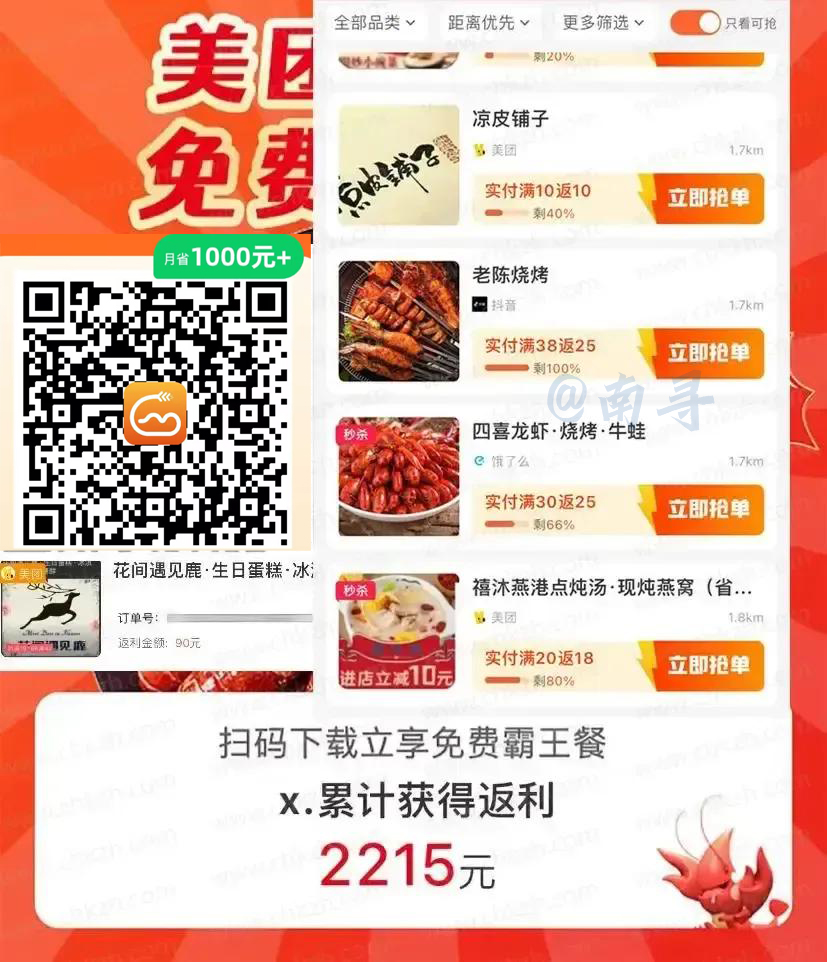Click the 美团 icon under 禧沐燕港点炖汤
Image resolution: width=827 pixels, height=962 pixels.
[478, 618]
